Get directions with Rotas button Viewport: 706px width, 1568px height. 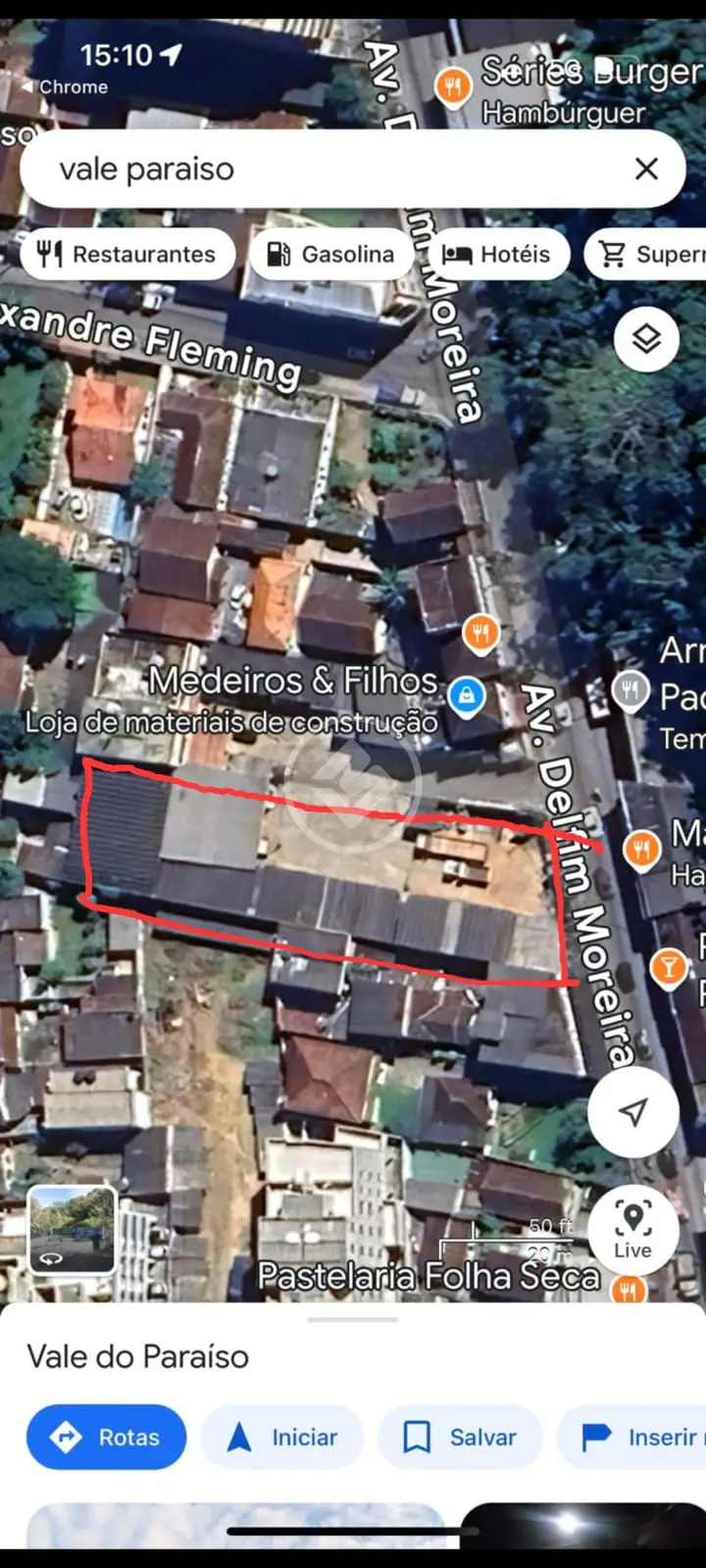coord(106,1437)
